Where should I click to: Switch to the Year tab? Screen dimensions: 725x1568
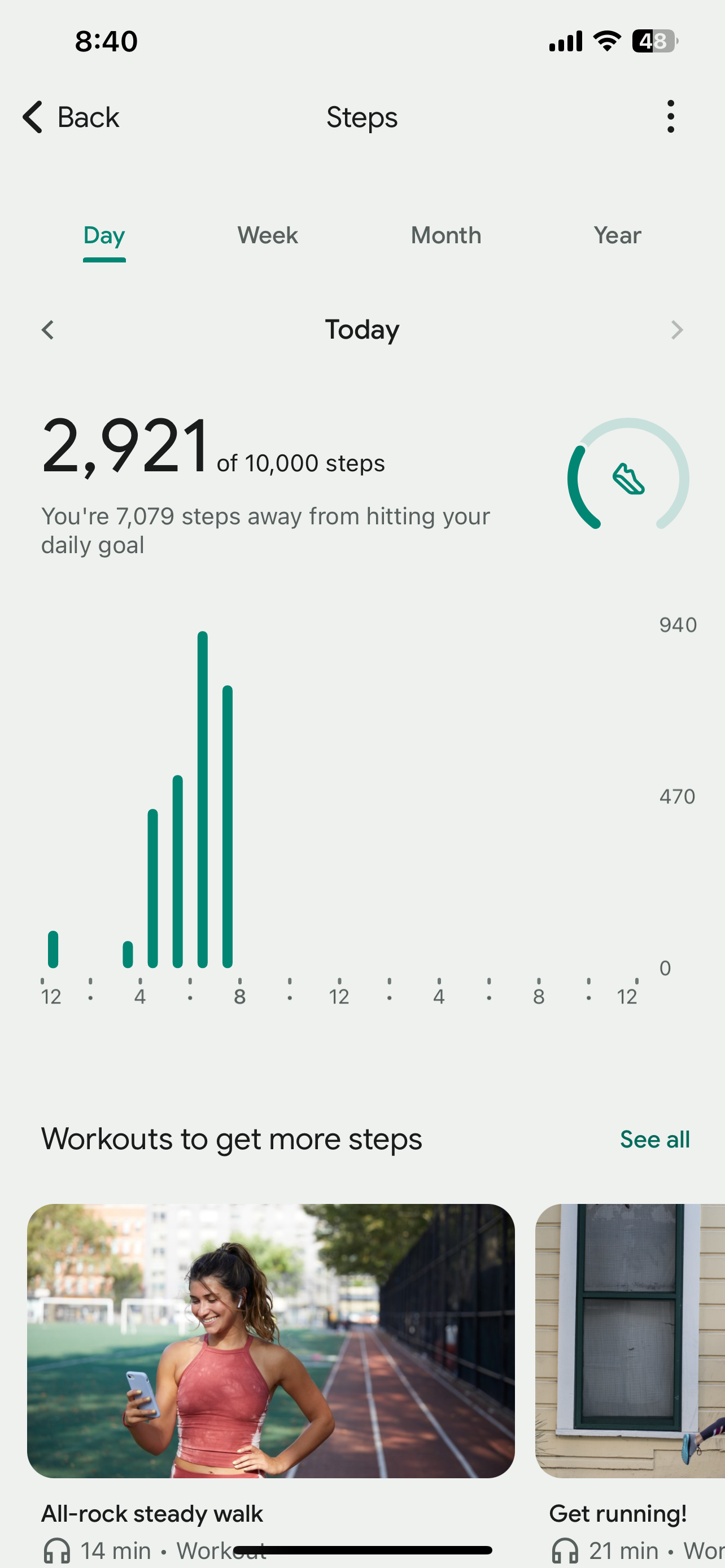point(617,235)
